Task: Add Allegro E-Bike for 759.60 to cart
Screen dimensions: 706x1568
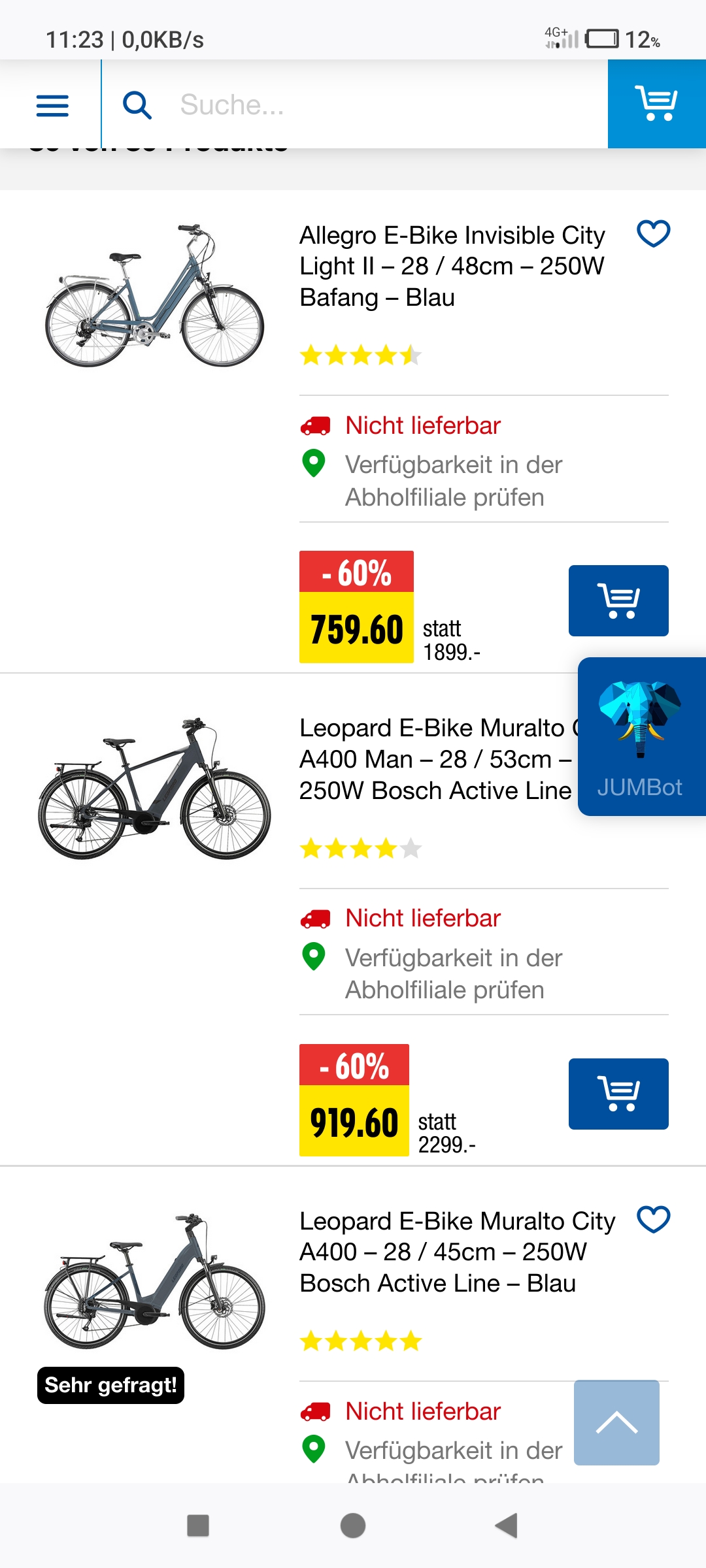Action: (x=618, y=600)
